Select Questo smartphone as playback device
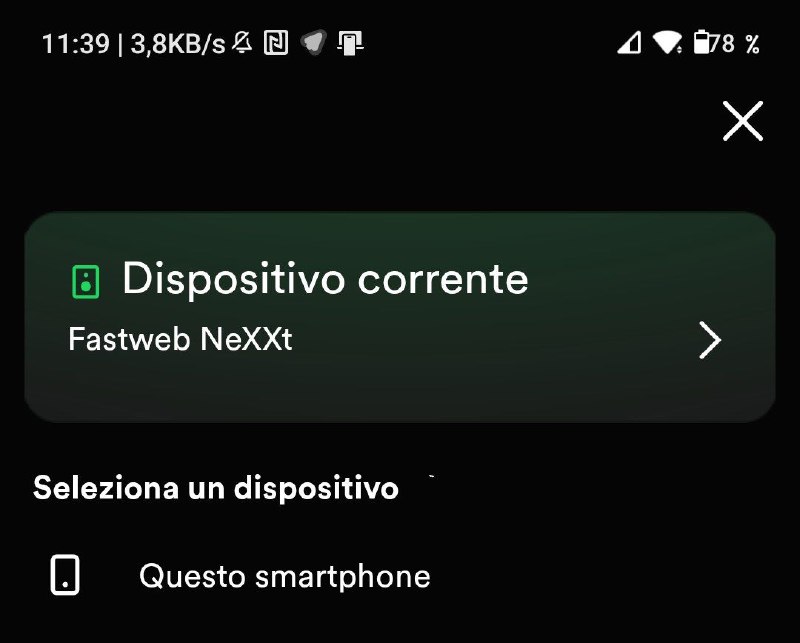The image size is (800, 643). pos(284,577)
